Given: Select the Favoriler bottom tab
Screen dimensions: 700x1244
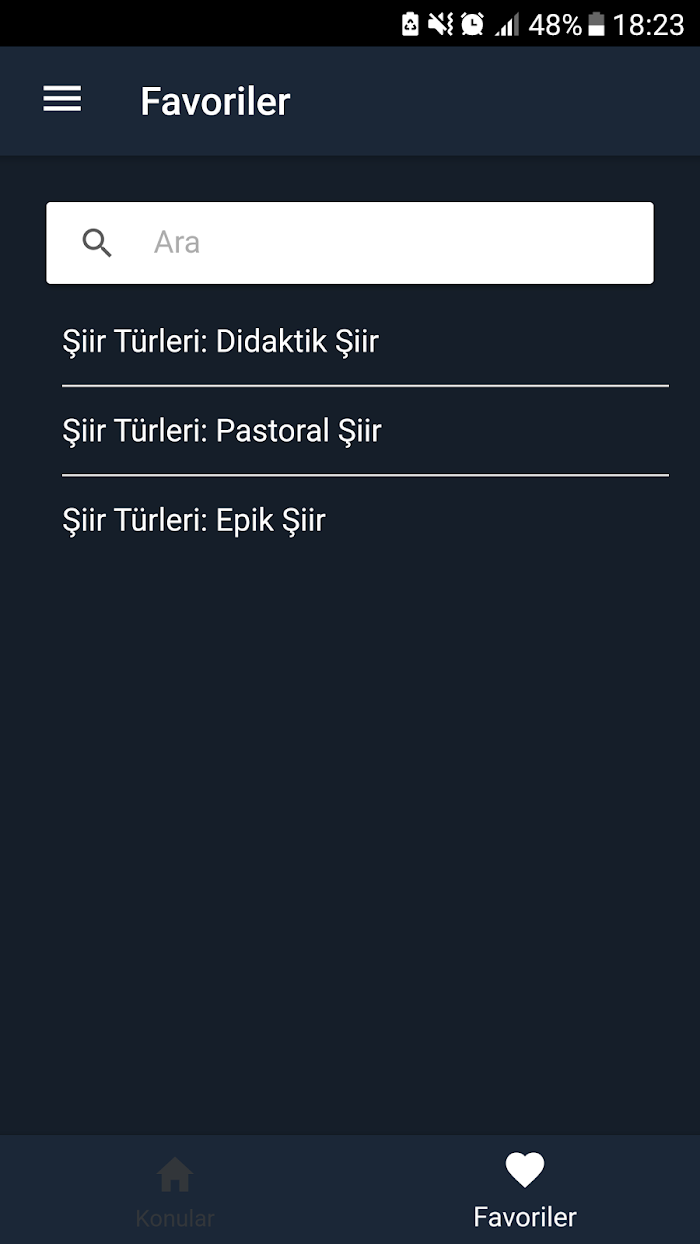Looking at the screenshot, I should click(525, 1192).
